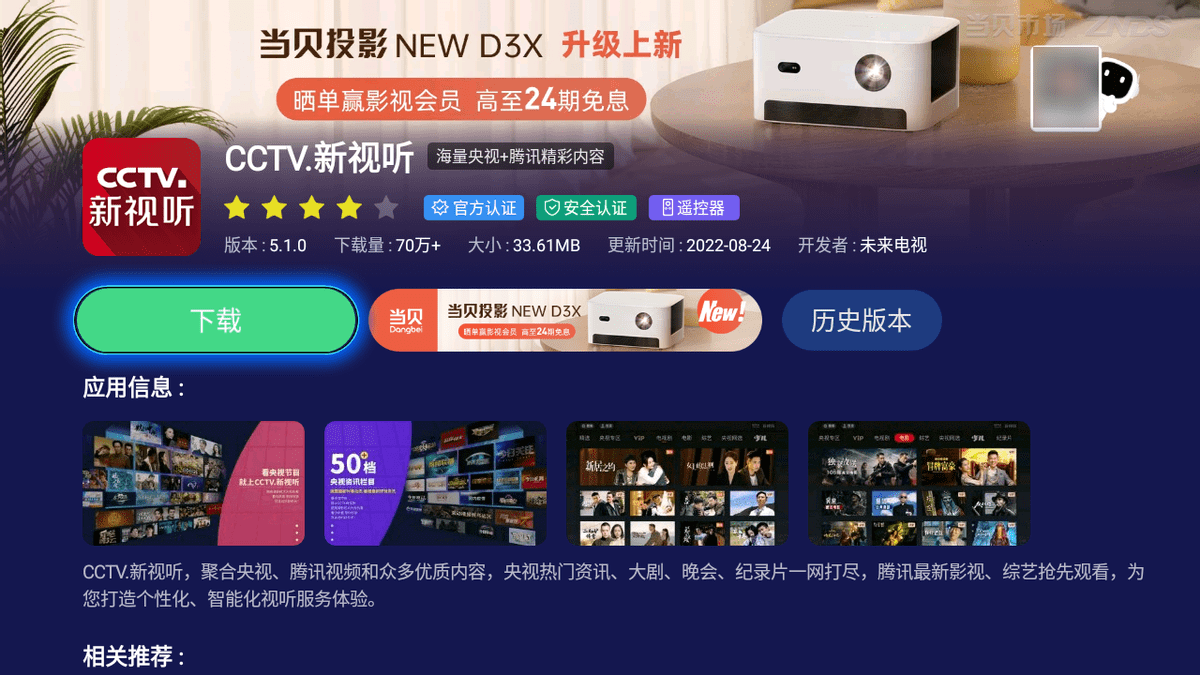The height and width of the screenshot is (675, 1200).
Task: View the screenshot showing 50+档 央视资讯栏目
Action: (x=435, y=483)
